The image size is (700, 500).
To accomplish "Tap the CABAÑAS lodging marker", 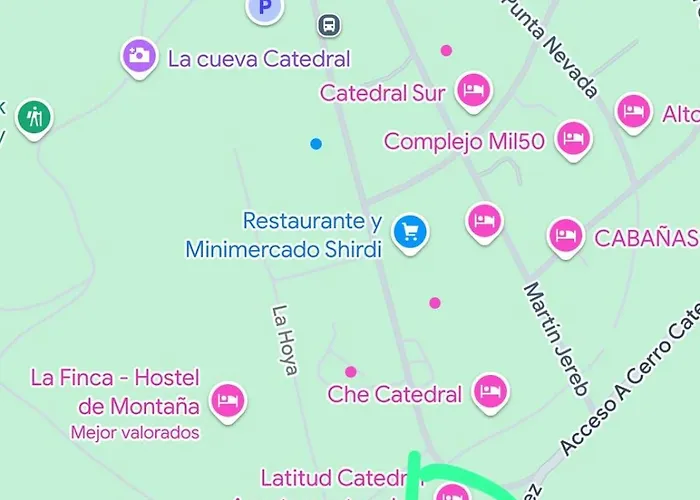I will [566, 236].
